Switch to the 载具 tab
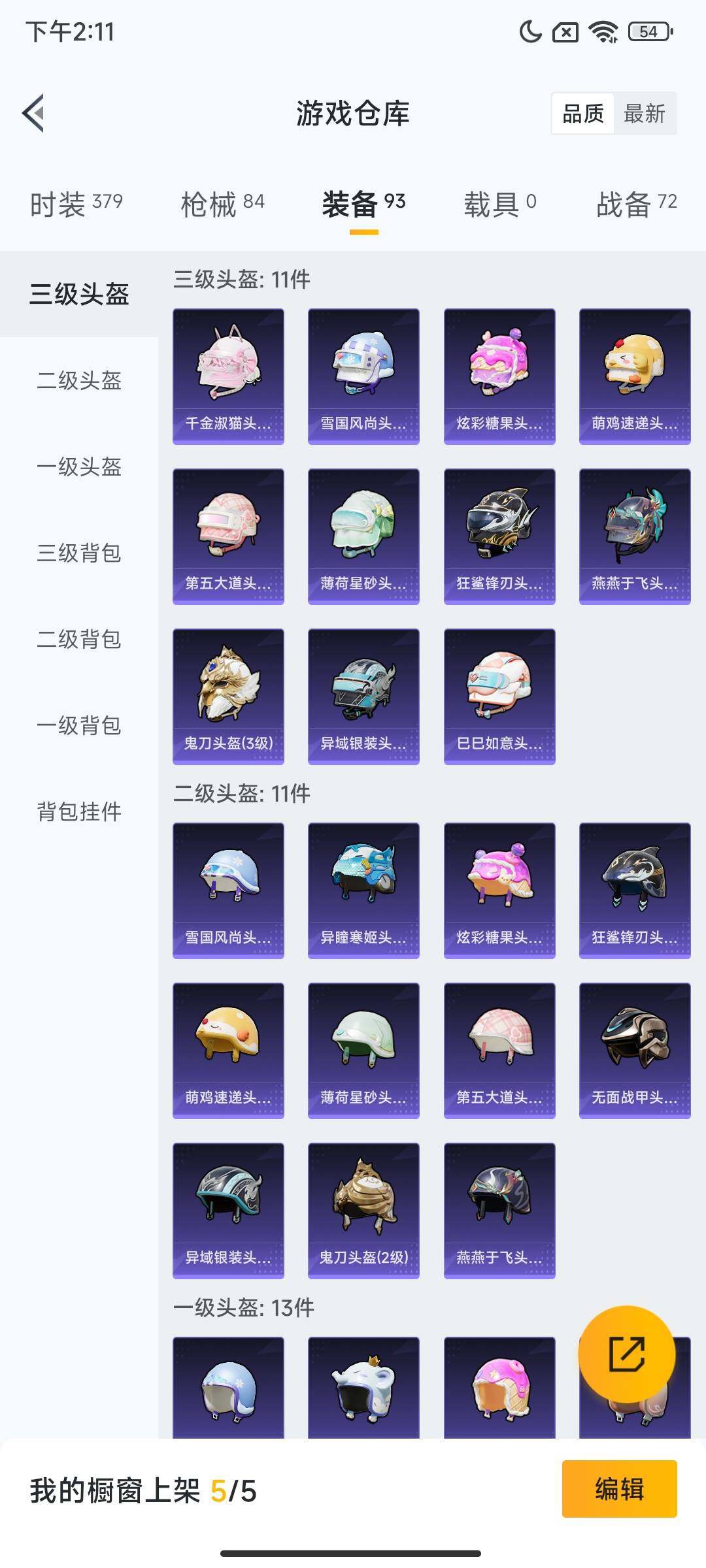Image resolution: width=706 pixels, height=1568 pixels. pos(499,204)
